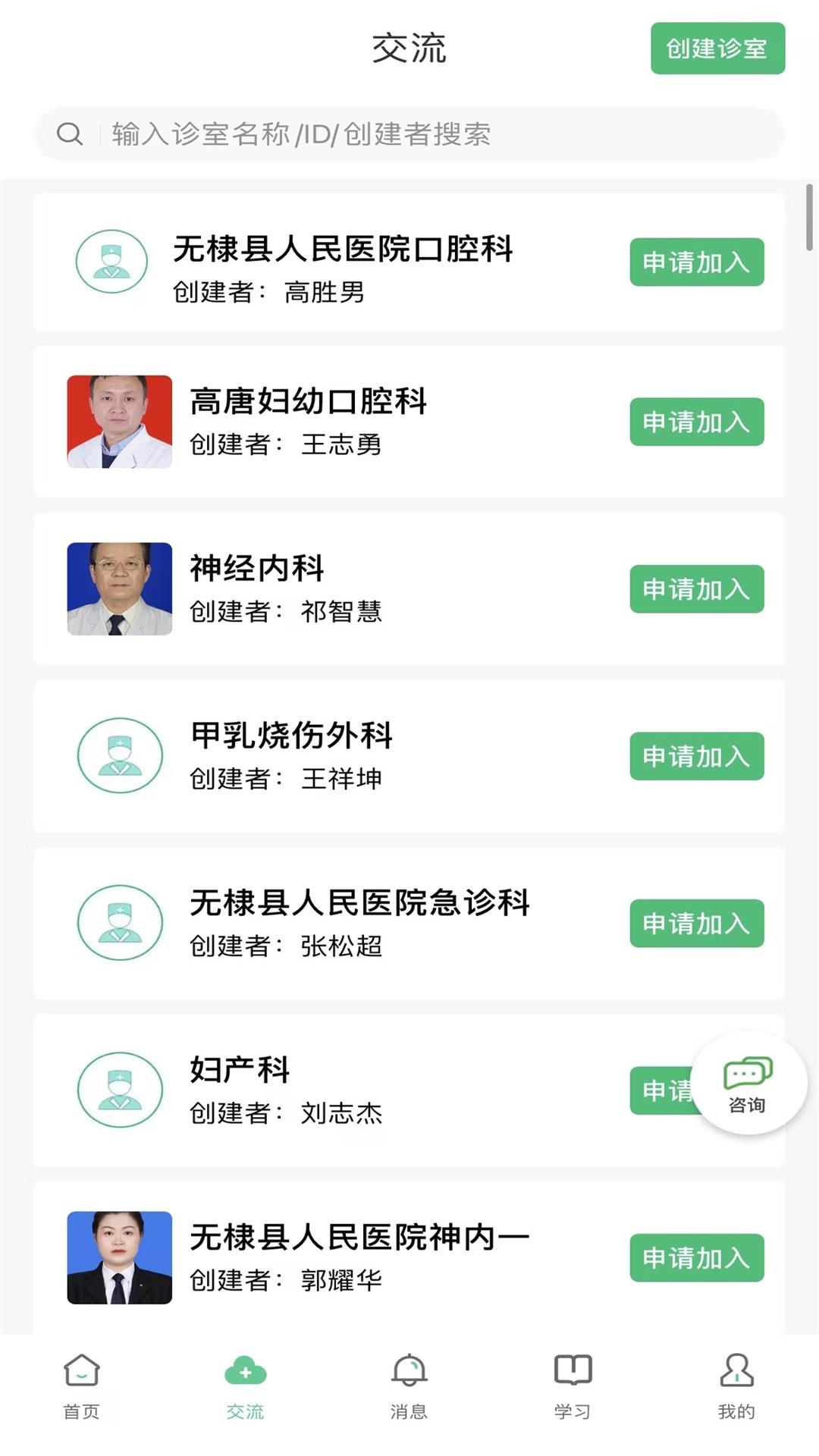The height and width of the screenshot is (1456, 819).
Task: Click the 妇产科 avatar icon
Action: coord(118,1090)
